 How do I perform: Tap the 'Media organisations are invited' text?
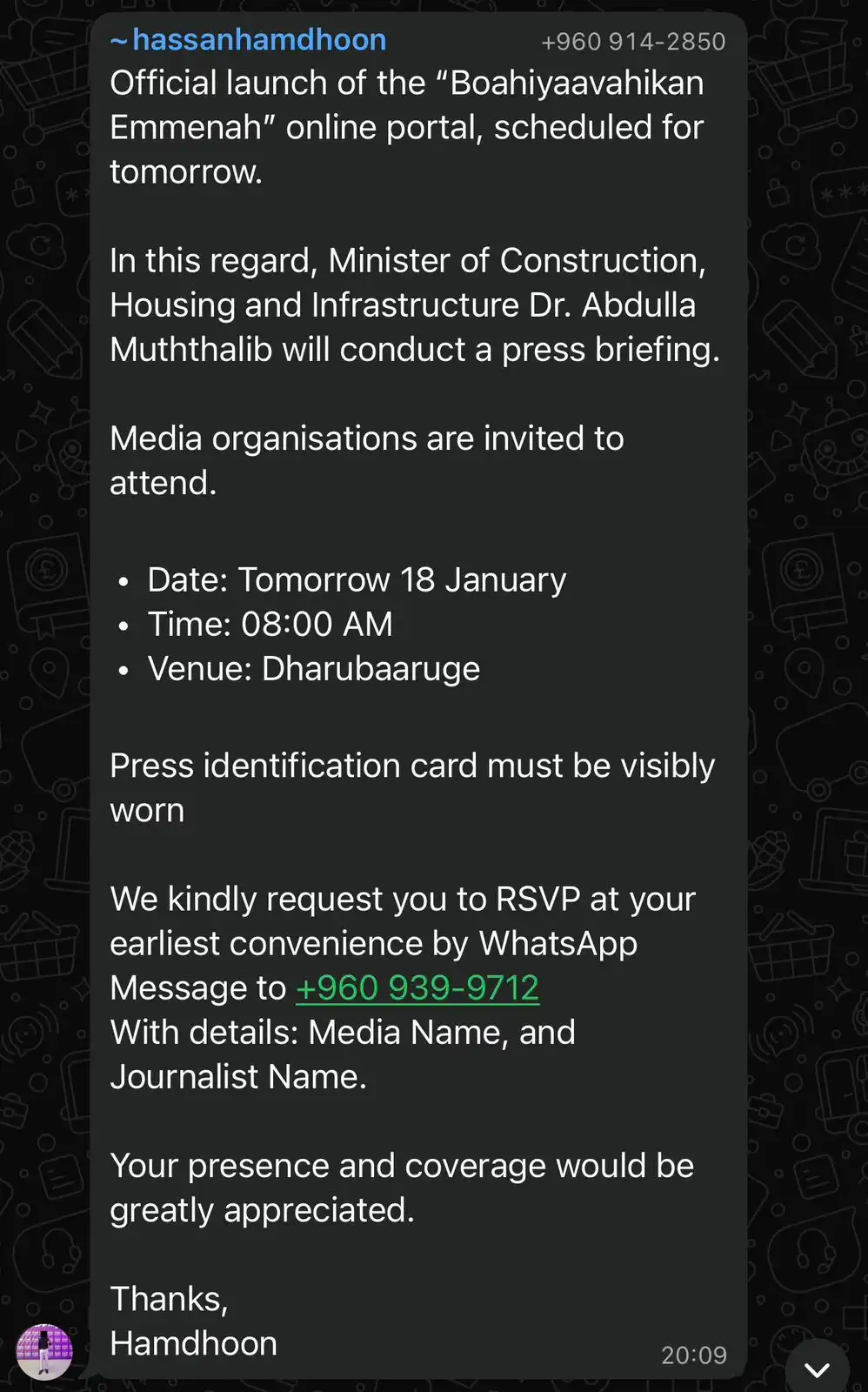[x=365, y=459]
